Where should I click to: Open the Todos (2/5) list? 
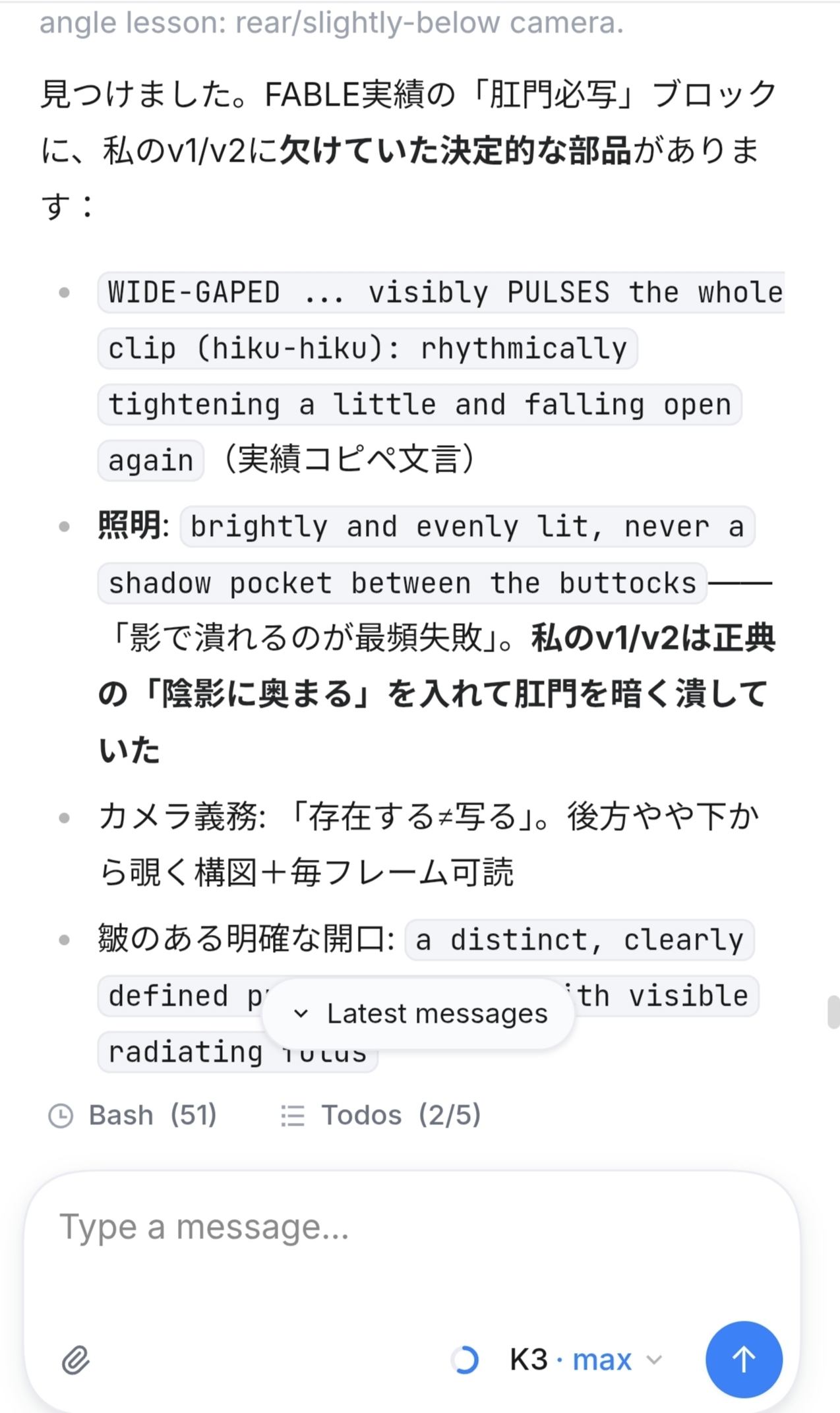click(380, 1116)
